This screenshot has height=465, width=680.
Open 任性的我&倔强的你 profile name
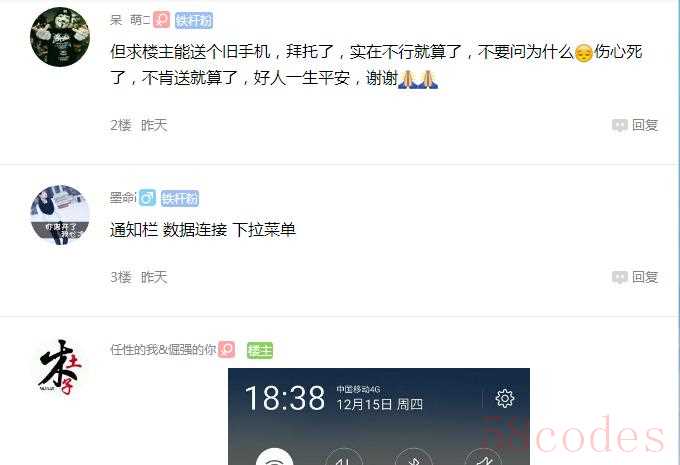[163, 350]
